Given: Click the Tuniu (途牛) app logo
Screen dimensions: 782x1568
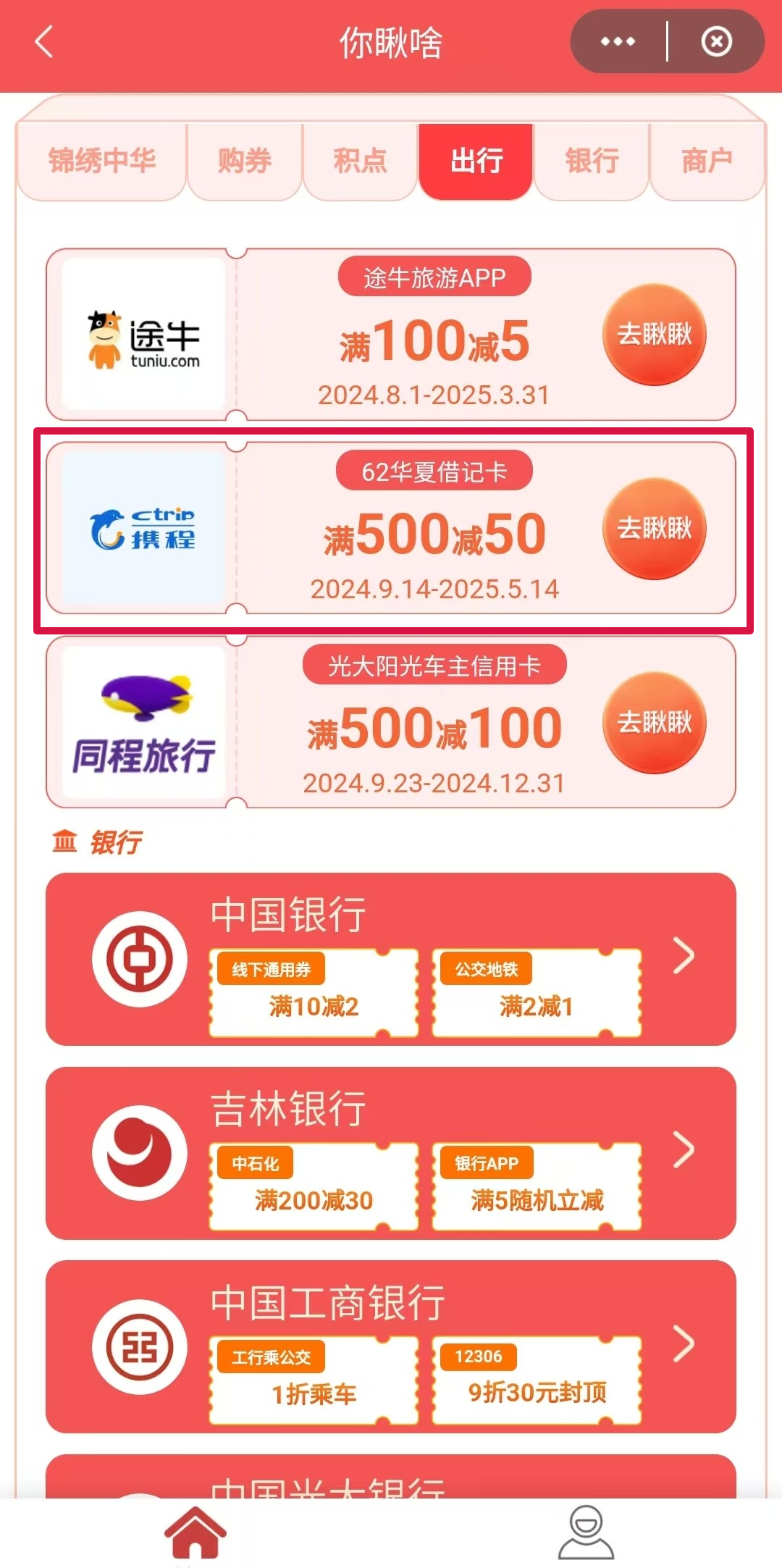Looking at the screenshot, I should click(142, 335).
